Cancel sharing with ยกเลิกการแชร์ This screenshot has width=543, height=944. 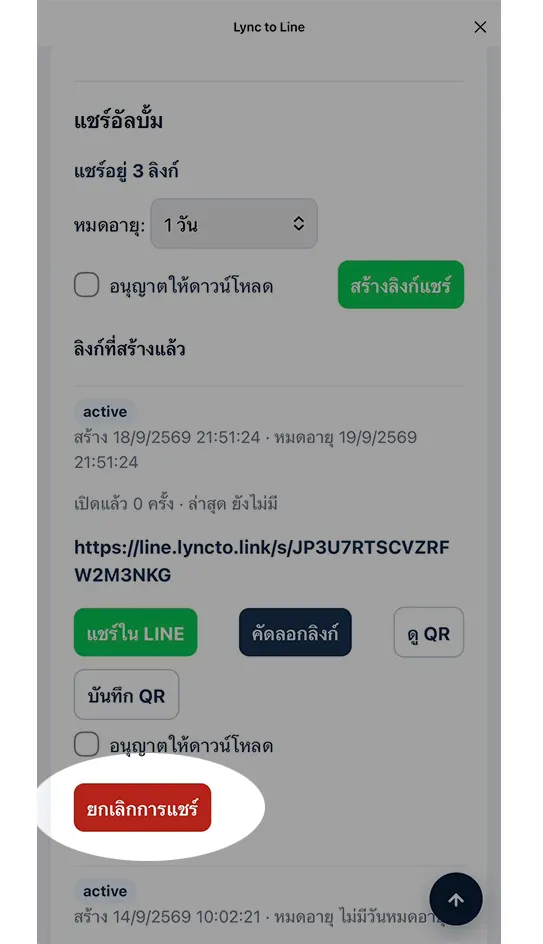[x=142, y=807]
